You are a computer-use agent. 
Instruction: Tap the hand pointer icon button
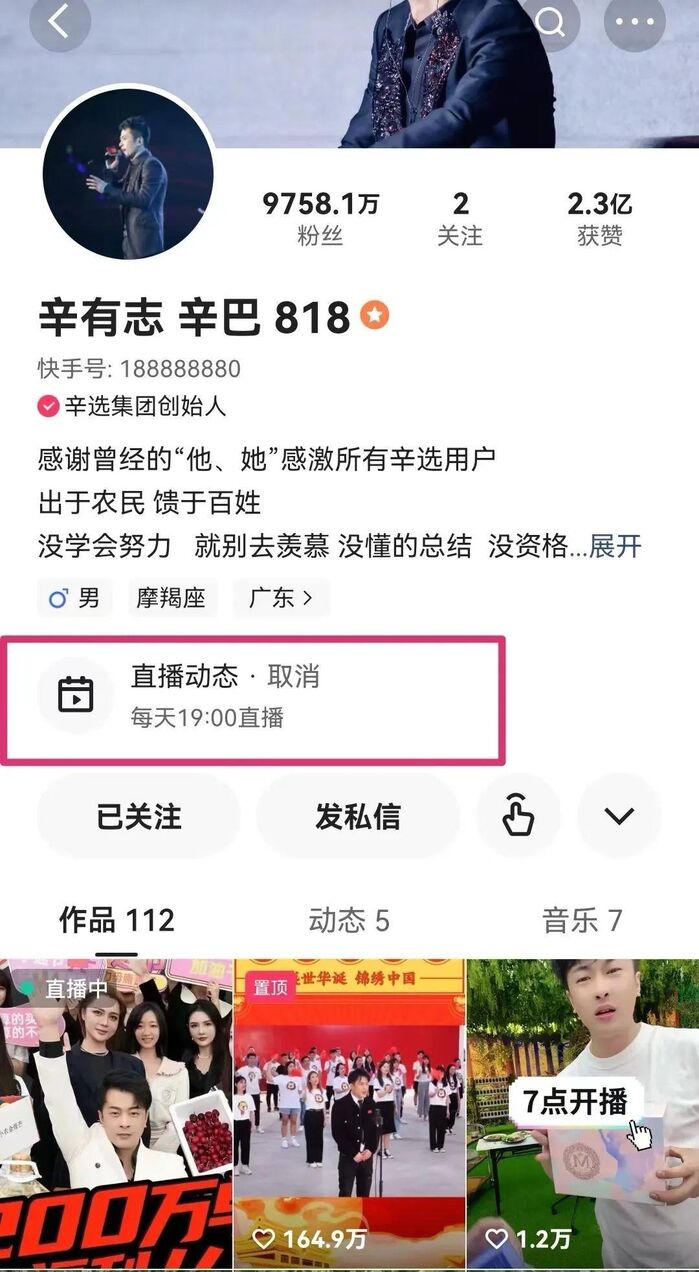pos(518,816)
